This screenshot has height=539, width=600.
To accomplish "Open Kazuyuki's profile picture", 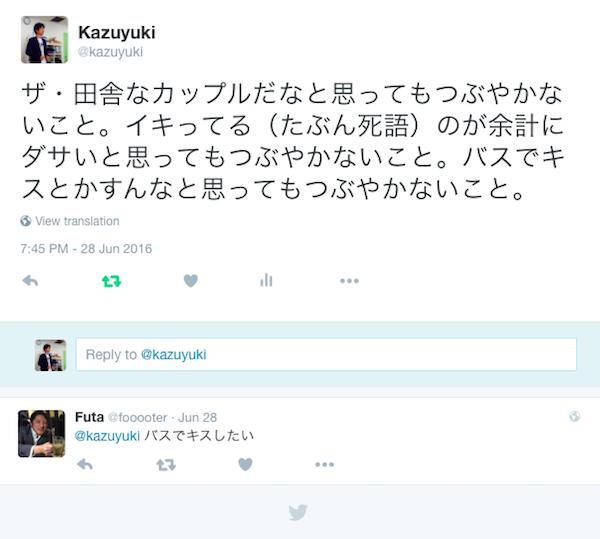I will point(45,40).
